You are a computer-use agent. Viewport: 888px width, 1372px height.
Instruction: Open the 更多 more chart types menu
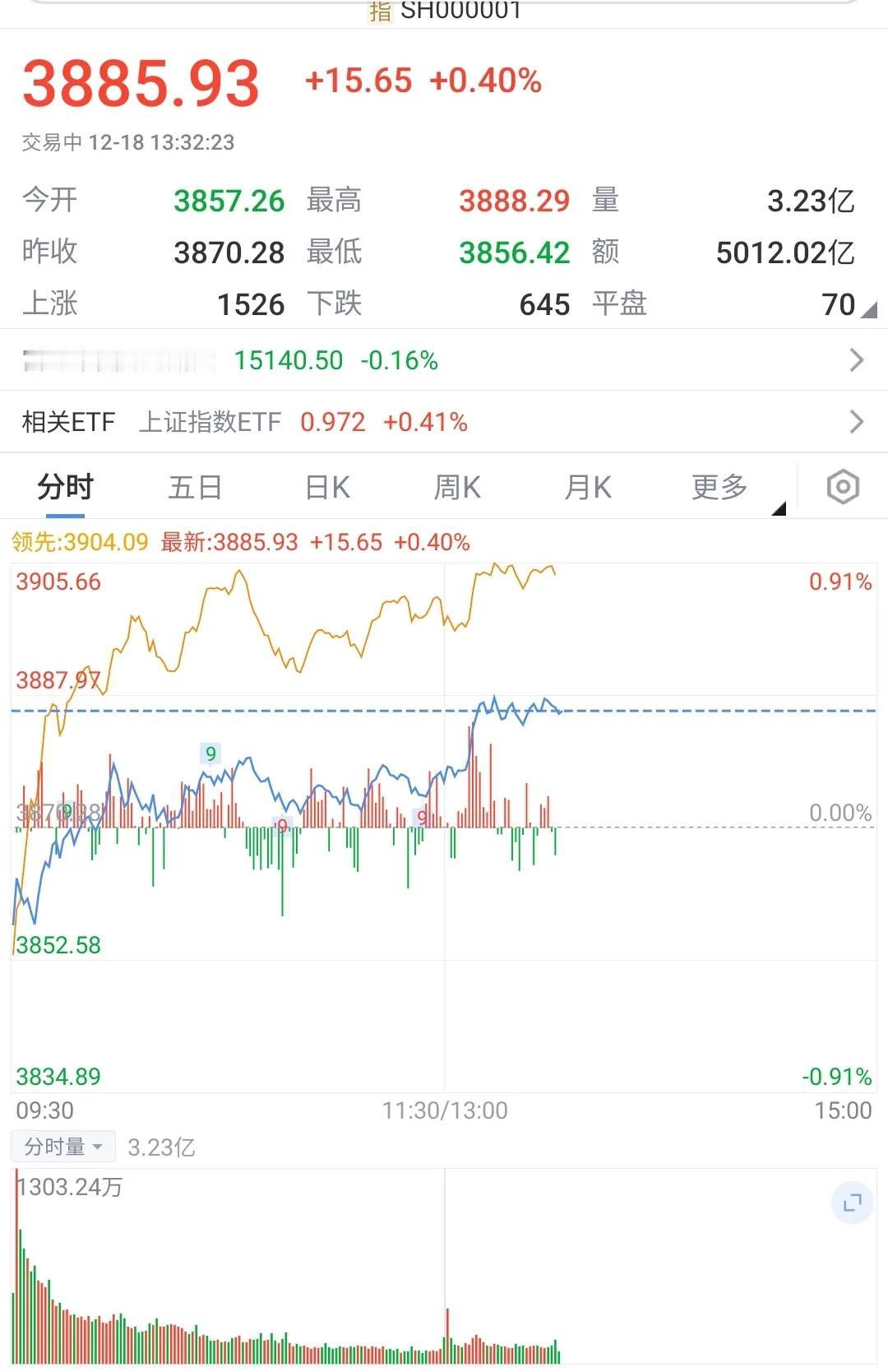(x=718, y=486)
